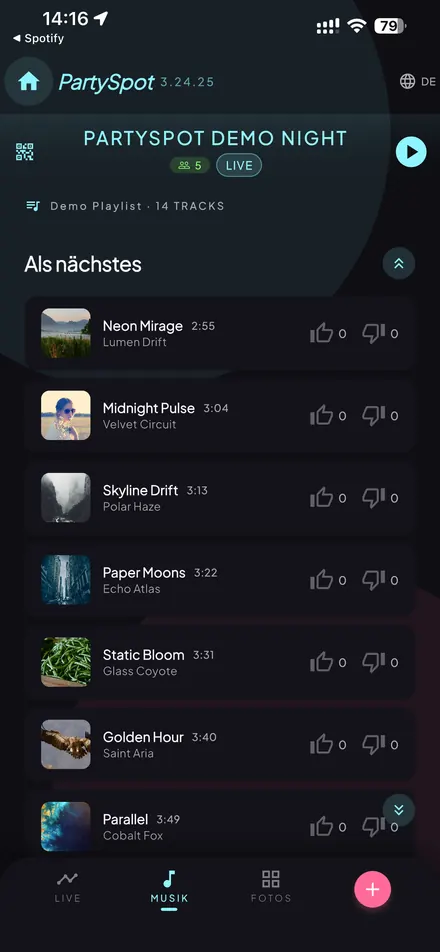Select the Golden Hour track
Image resolution: width=440 pixels, height=952 pixels.
(x=220, y=745)
